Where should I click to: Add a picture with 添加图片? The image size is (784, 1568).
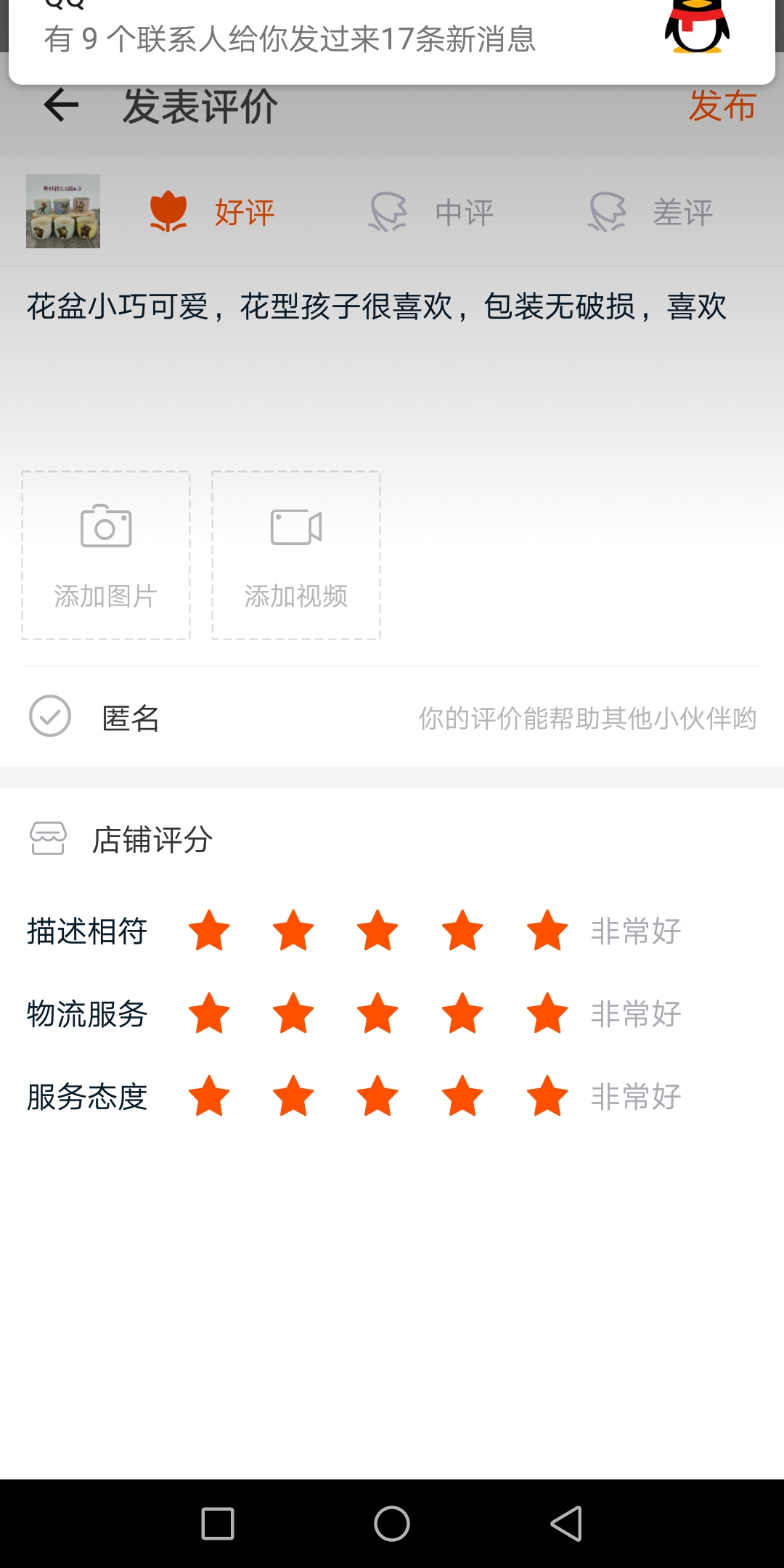click(106, 555)
